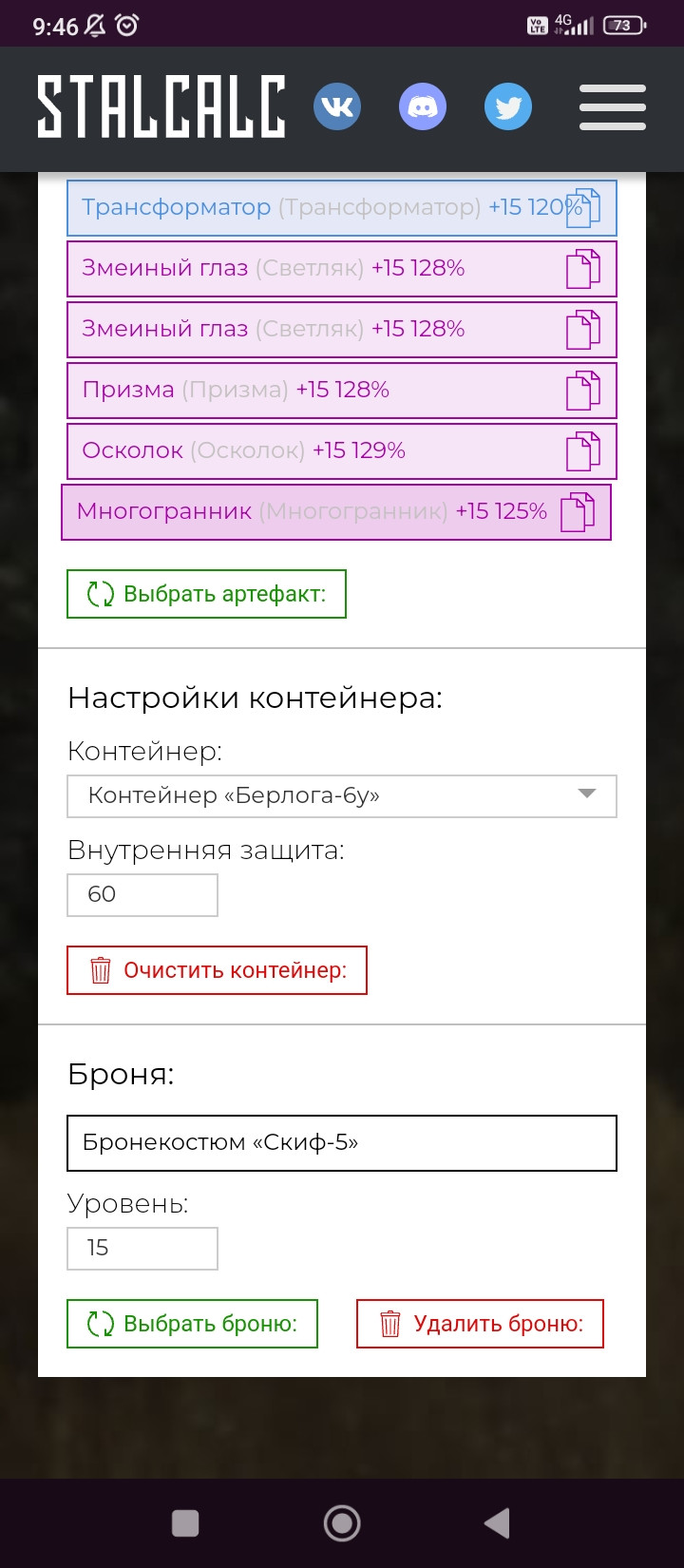Tap Выбрать броню button
Image resolution: width=684 pixels, height=1568 pixels.
click(x=192, y=1324)
